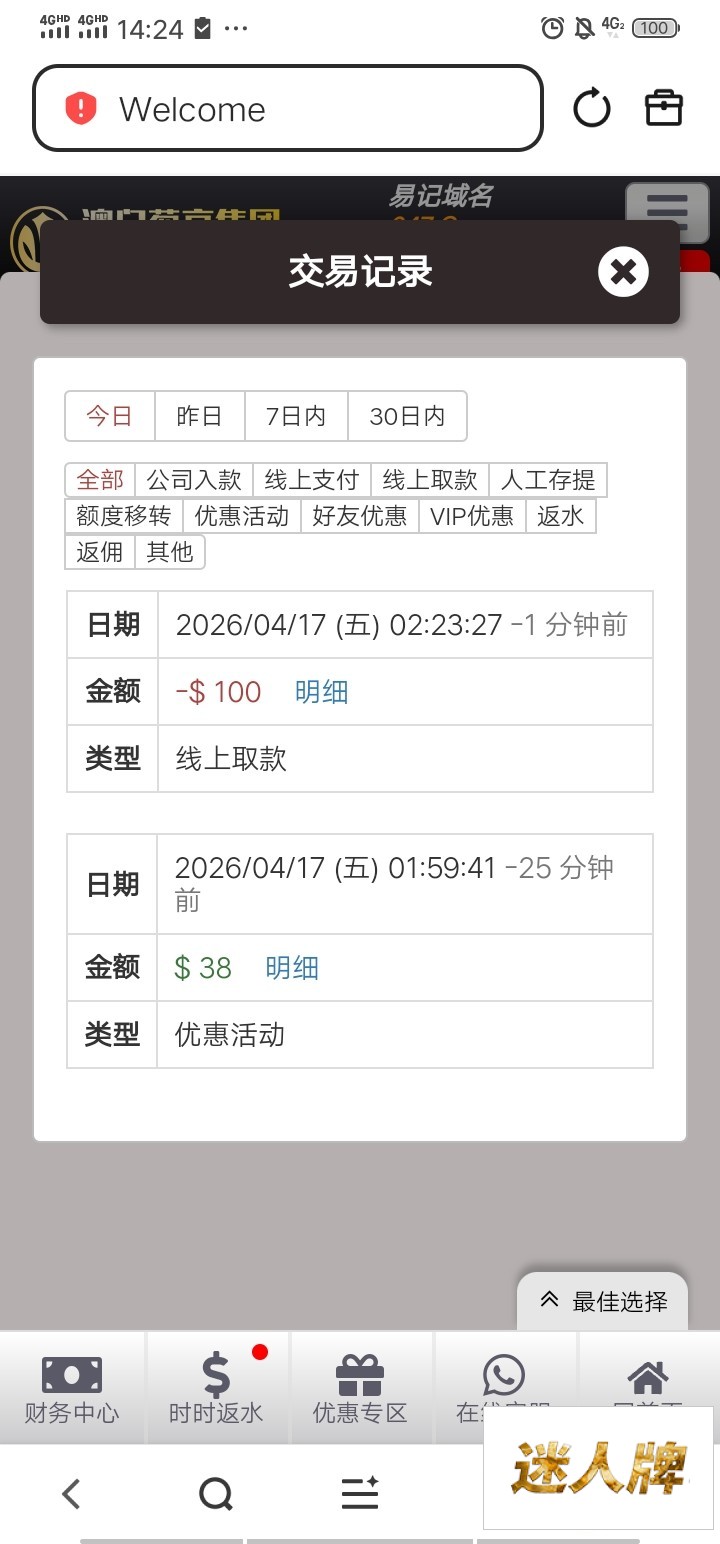720x1544 pixels.
Task: Switch to 昨日 date filter
Action: 199,416
